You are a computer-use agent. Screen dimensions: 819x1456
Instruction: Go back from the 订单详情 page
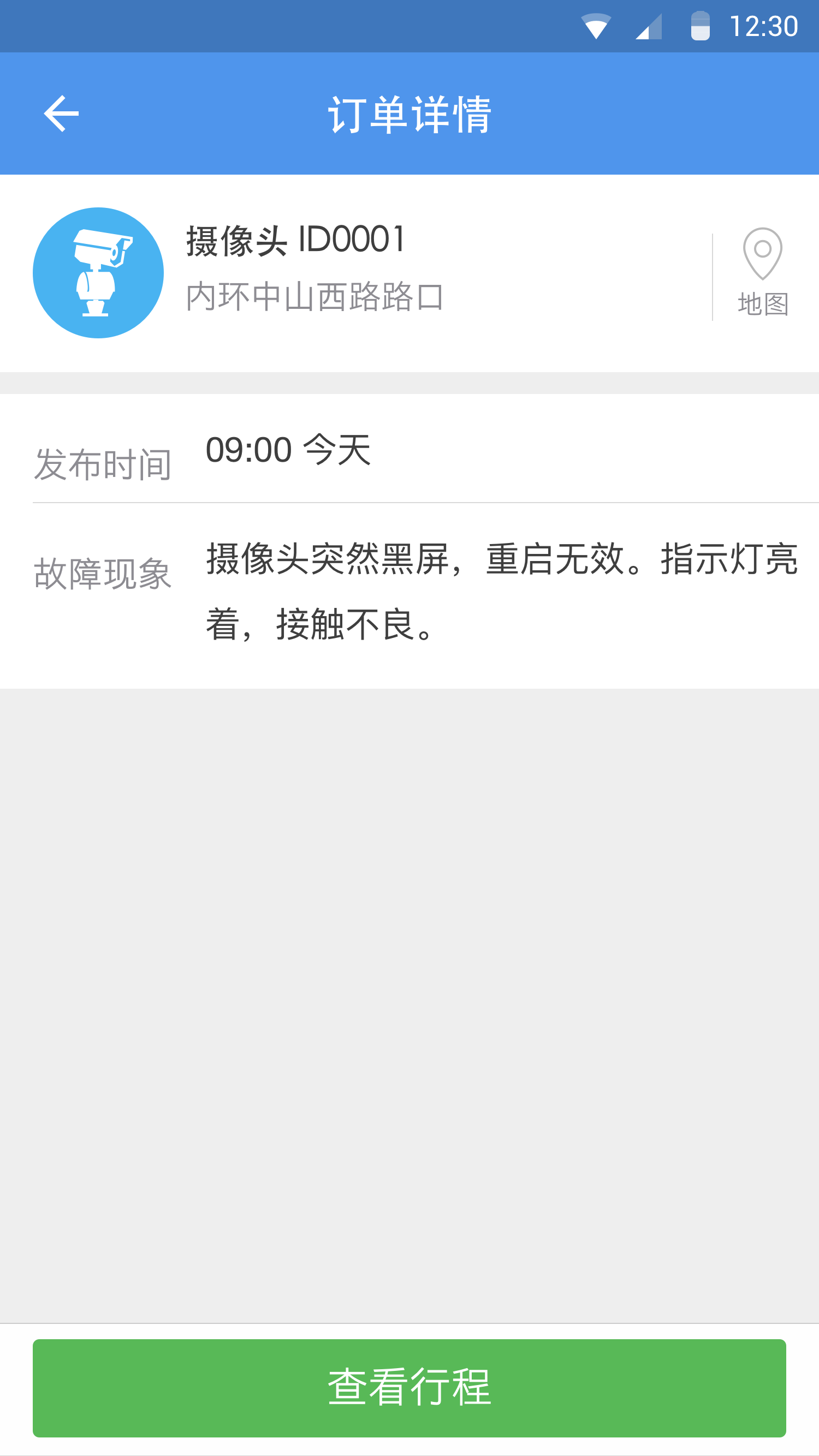tap(61, 114)
